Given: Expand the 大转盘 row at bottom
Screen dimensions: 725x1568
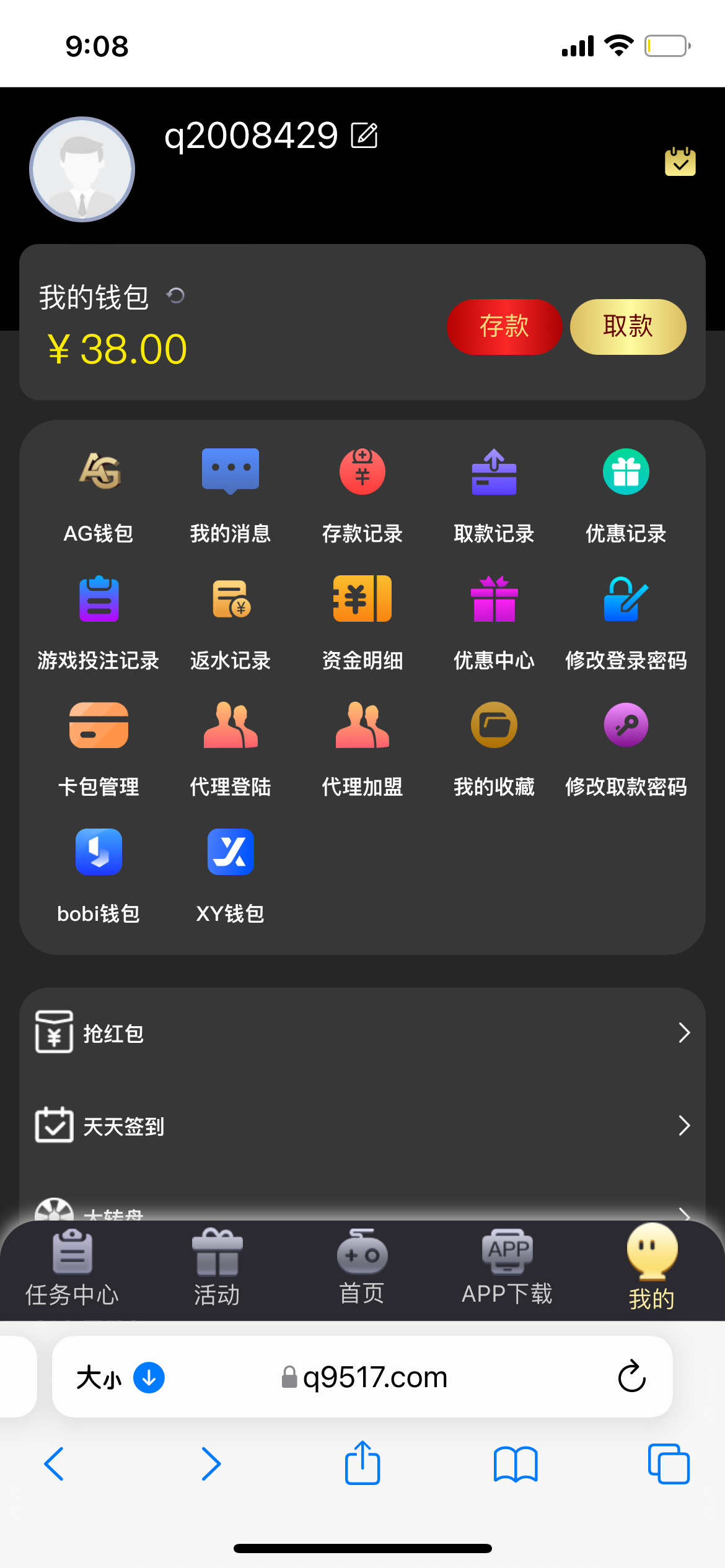Looking at the screenshot, I should tap(362, 1211).
